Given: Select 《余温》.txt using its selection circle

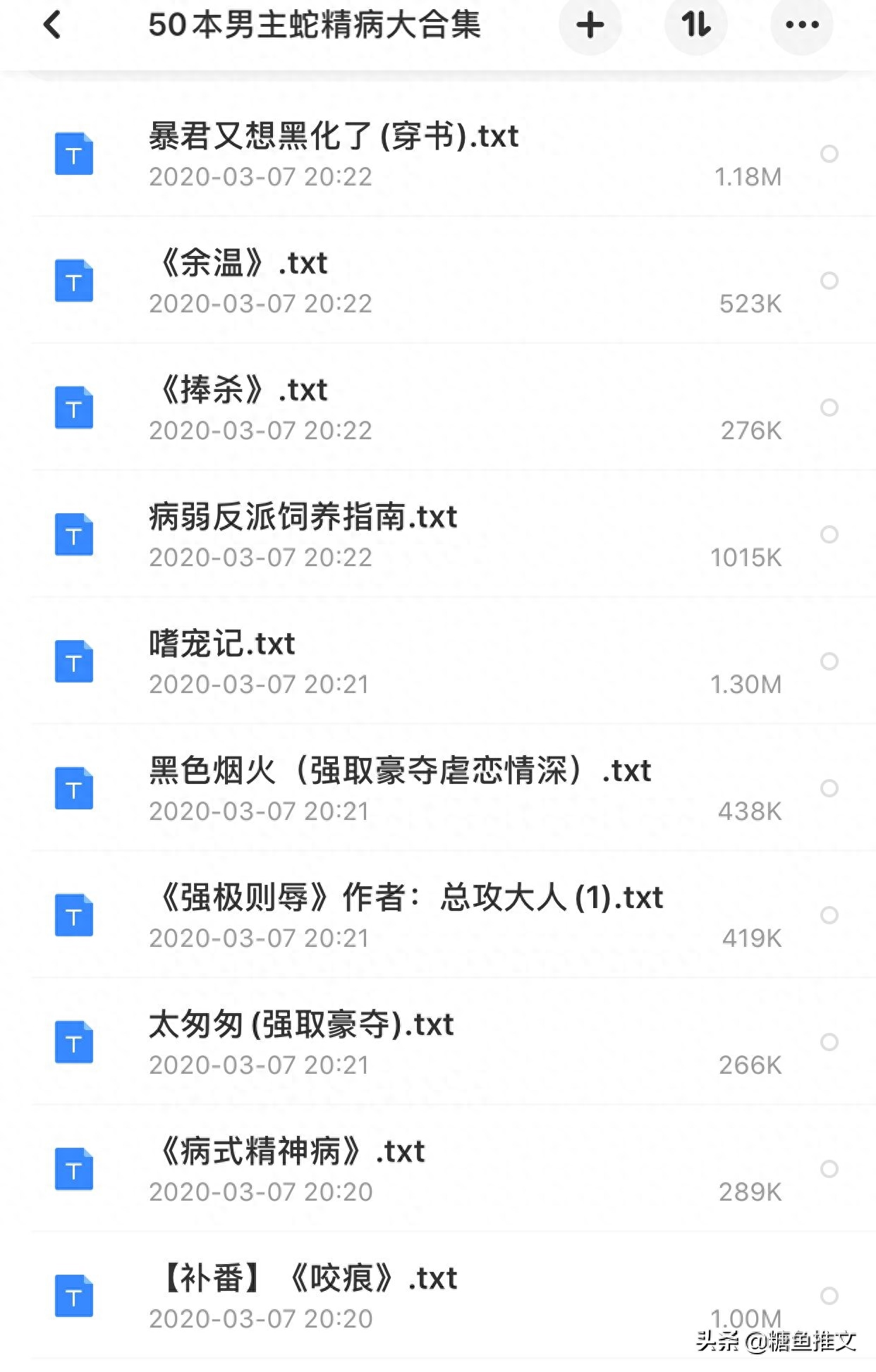Looking at the screenshot, I should pos(829,281).
